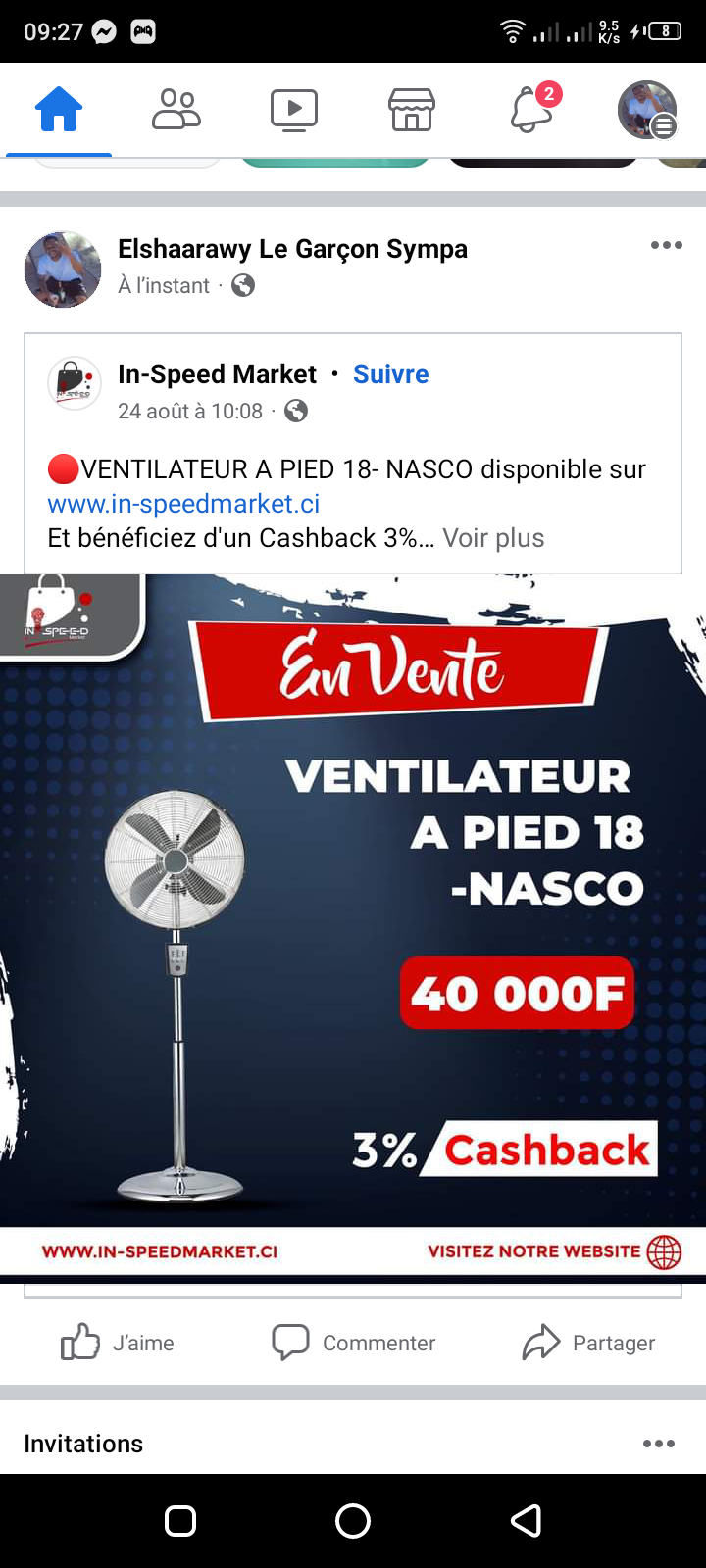
Task: Visit the www.in-speedmarket.ci link
Action: click(183, 504)
